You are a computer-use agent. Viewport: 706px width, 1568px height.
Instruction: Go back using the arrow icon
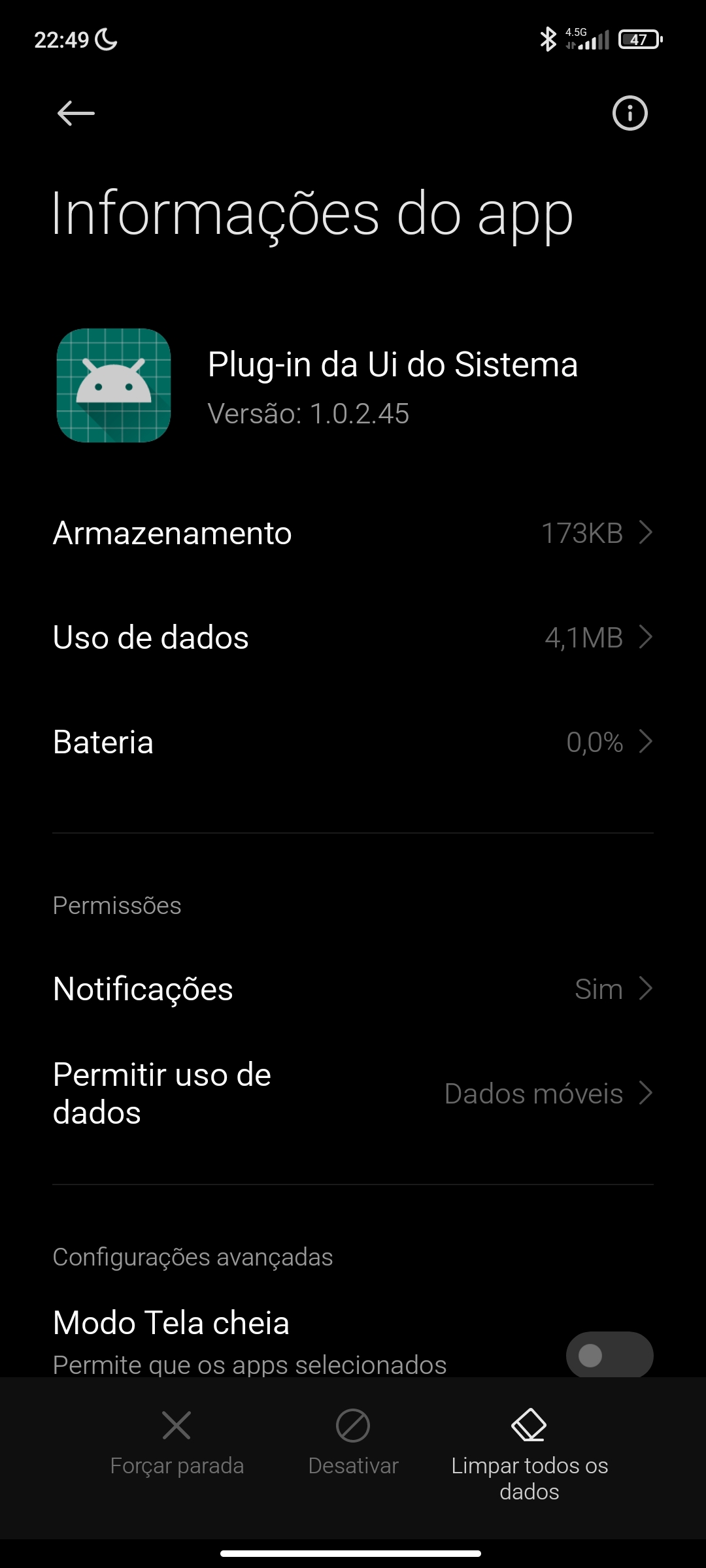point(76,114)
